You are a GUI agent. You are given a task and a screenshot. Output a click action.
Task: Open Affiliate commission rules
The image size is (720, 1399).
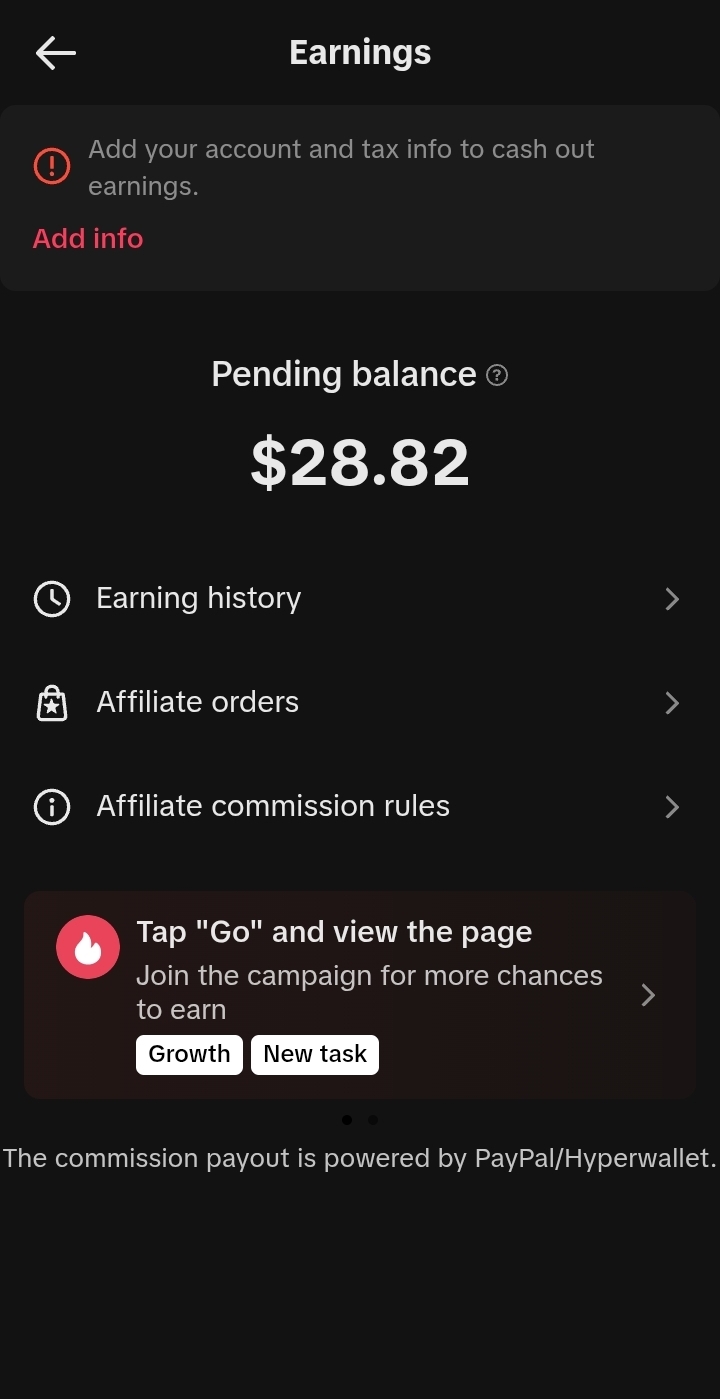coord(358,807)
